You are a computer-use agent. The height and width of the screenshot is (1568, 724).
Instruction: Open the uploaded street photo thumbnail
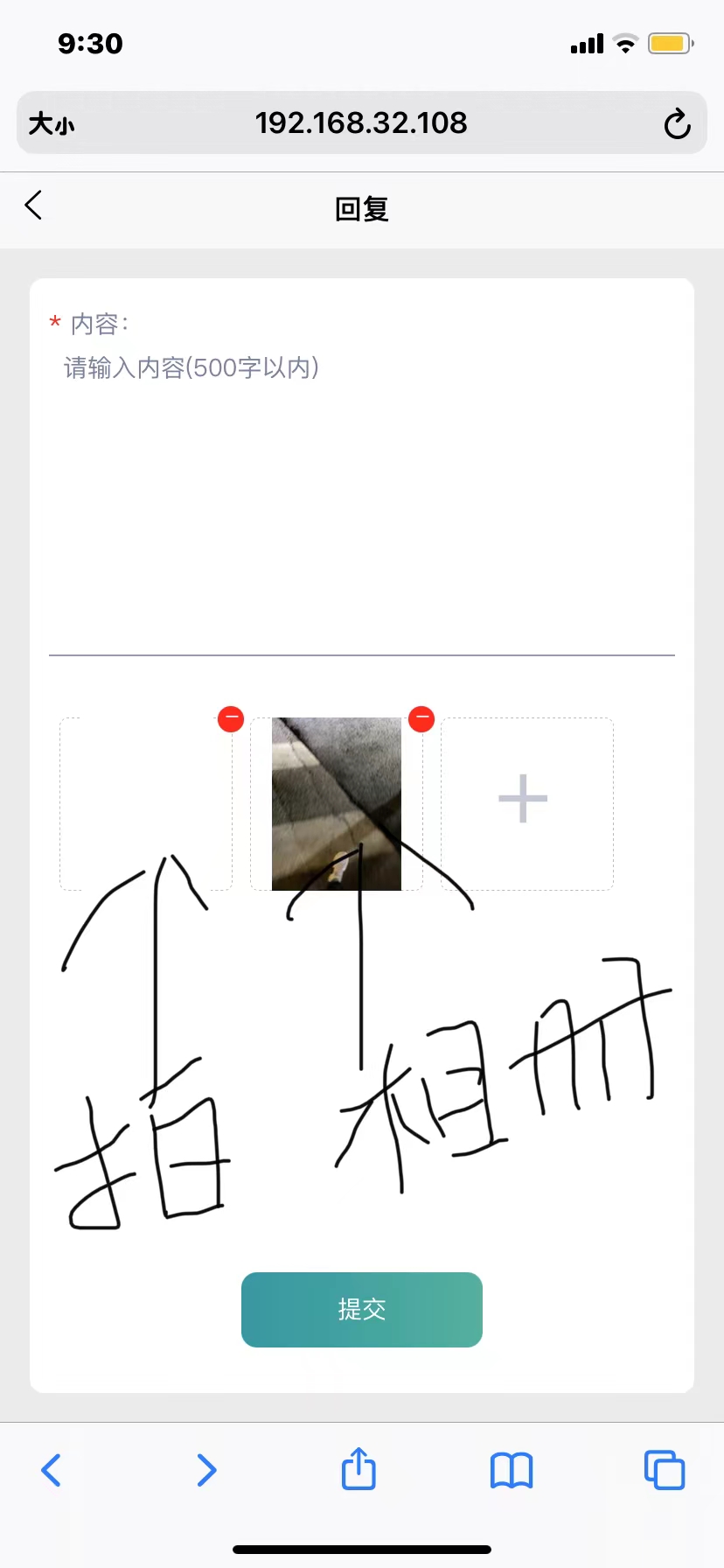pos(337,804)
